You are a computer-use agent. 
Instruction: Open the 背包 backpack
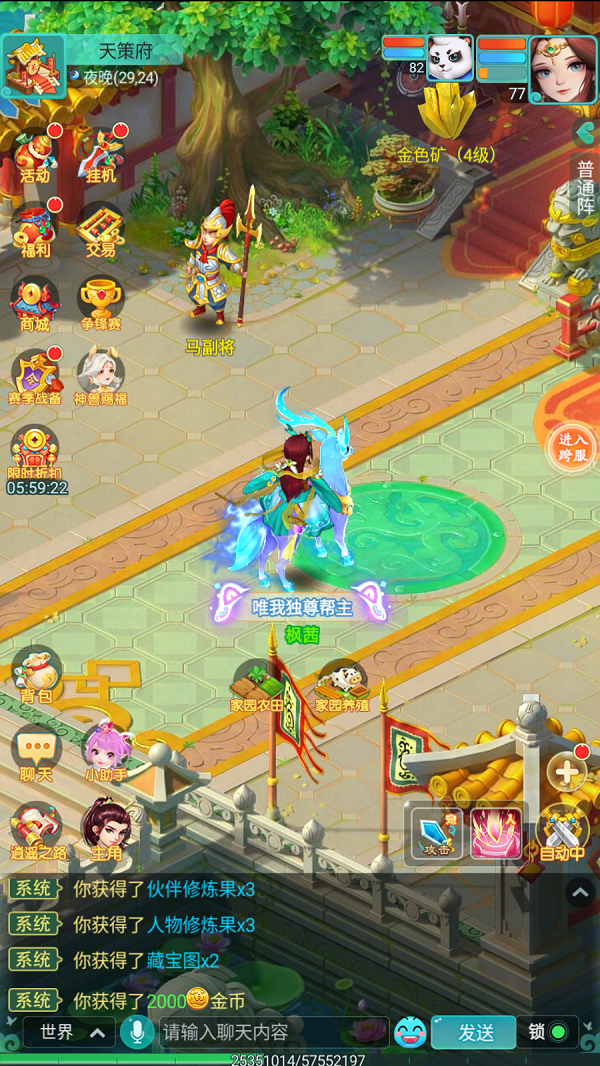pos(36,673)
